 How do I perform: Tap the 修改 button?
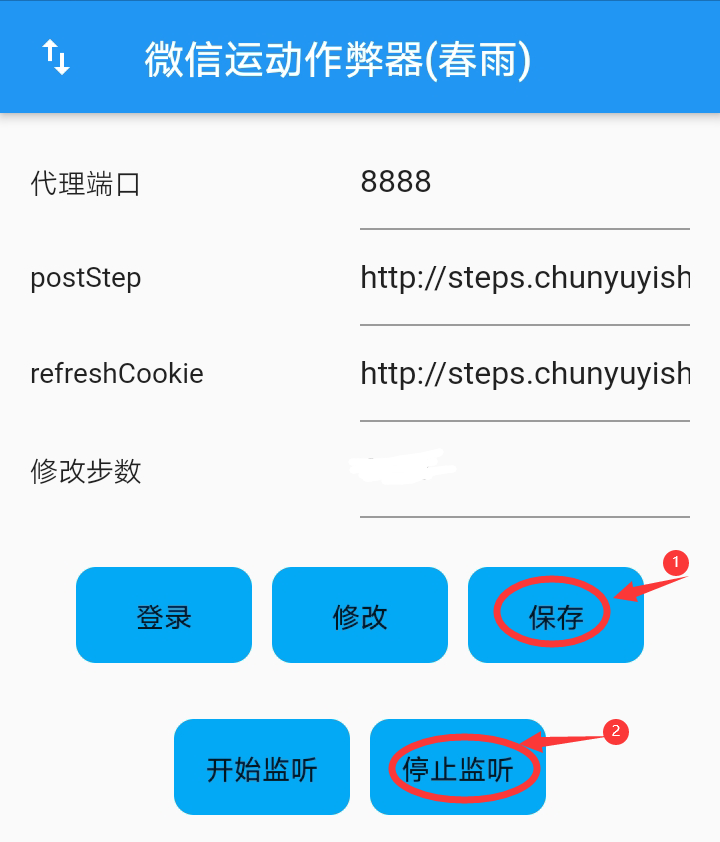[x=360, y=615]
